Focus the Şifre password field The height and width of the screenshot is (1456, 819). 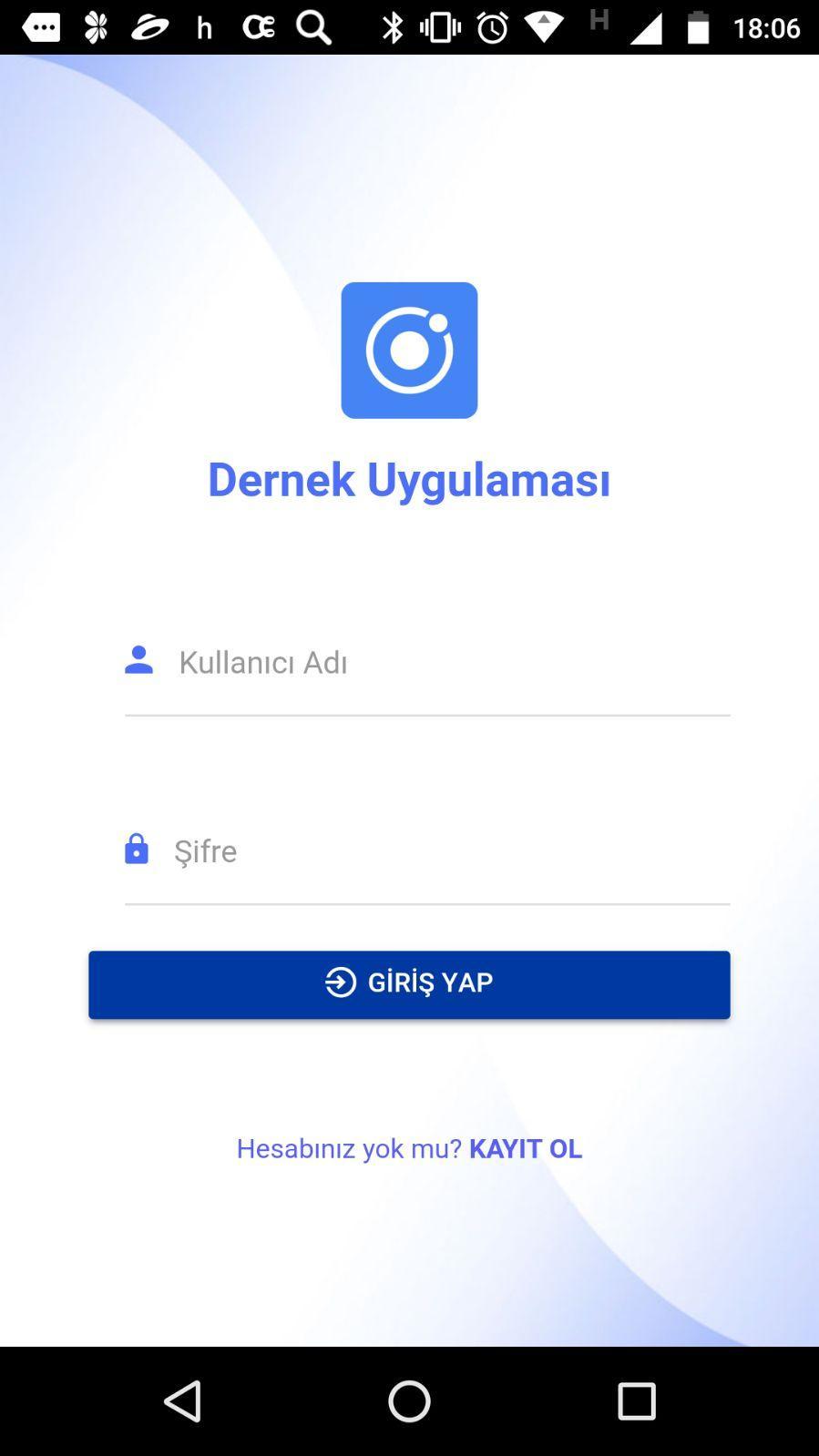(446, 851)
